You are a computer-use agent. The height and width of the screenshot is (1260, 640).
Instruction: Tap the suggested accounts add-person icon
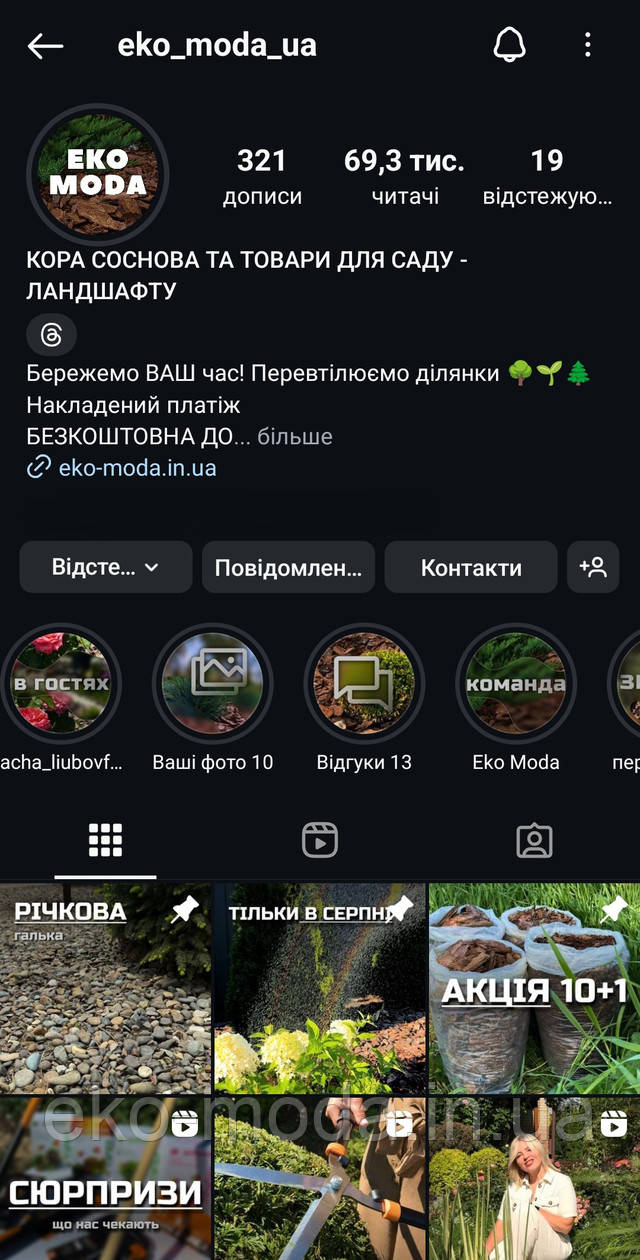point(593,568)
